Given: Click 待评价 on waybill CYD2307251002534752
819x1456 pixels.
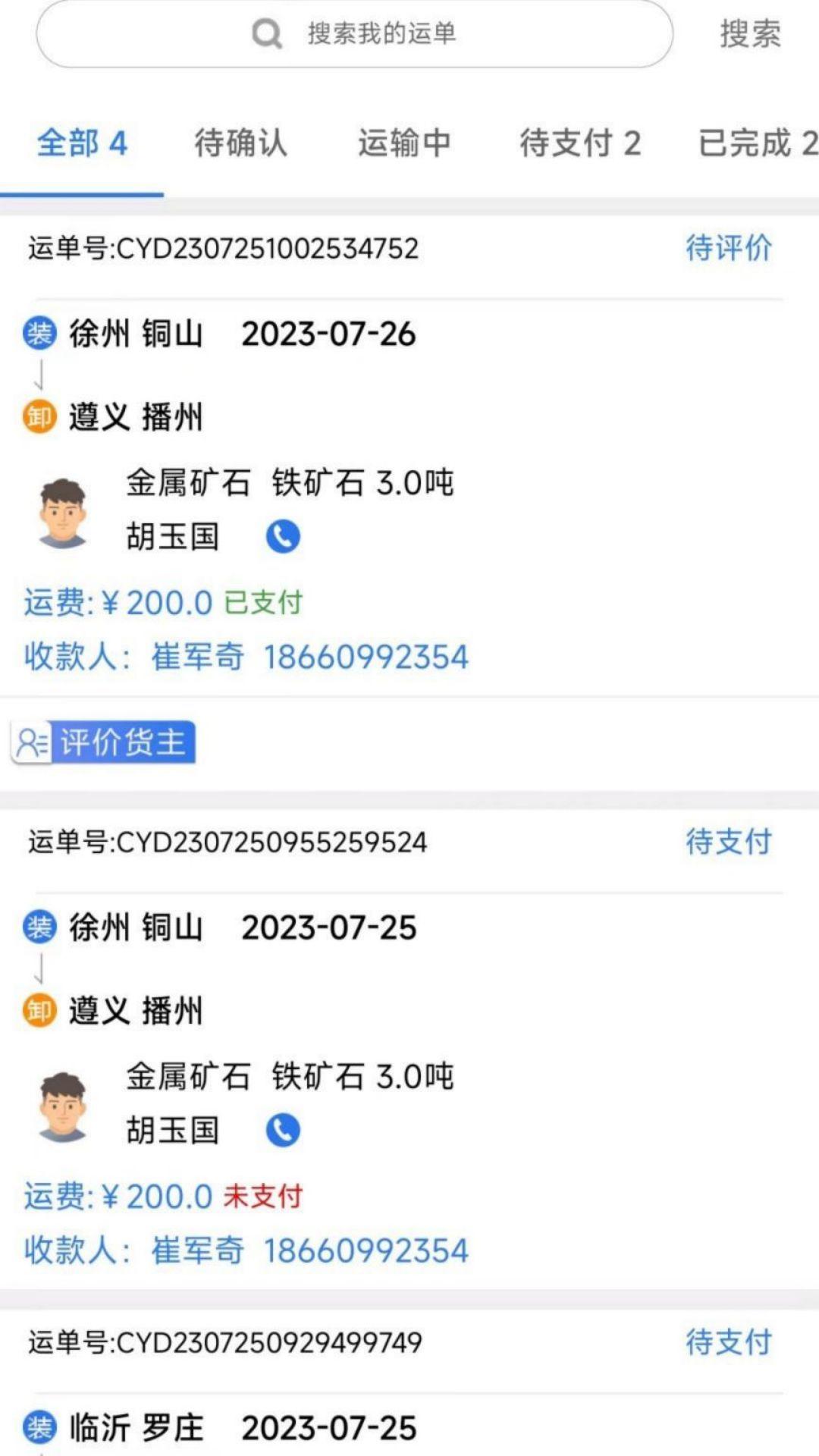Looking at the screenshot, I should click(729, 248).
